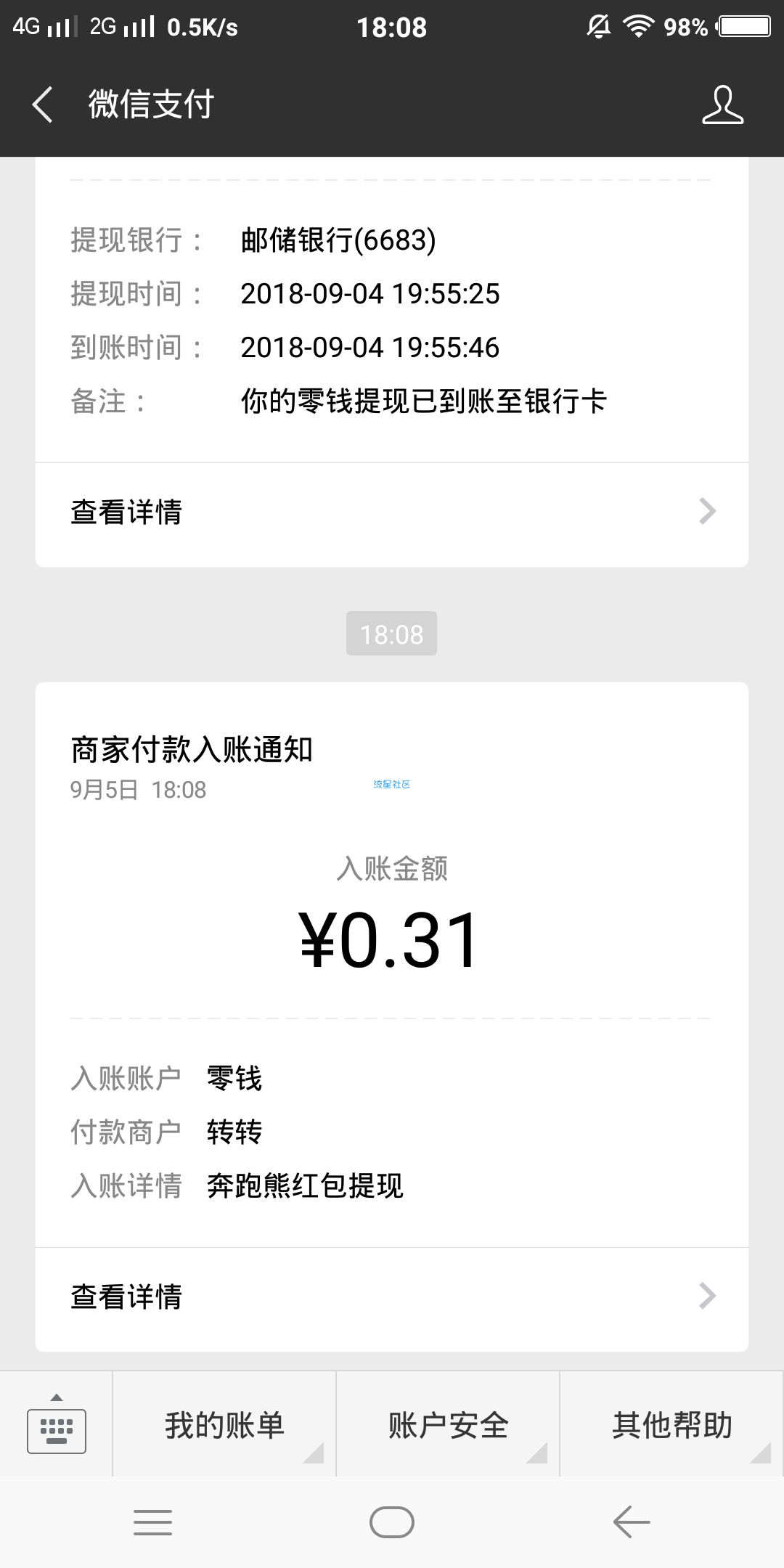Go back from the 微信支付 chat

(44, 105)
